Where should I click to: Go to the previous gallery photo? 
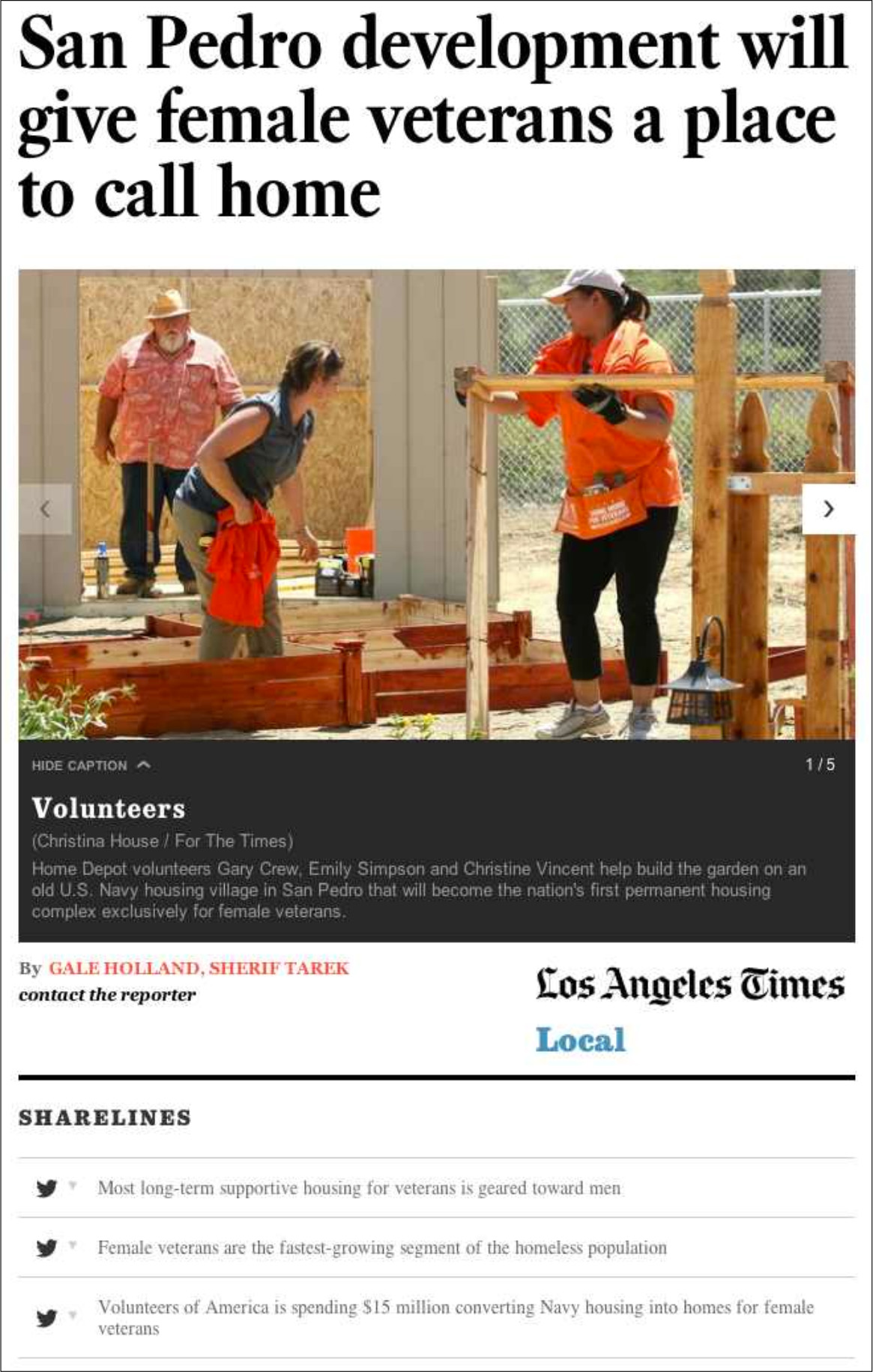click(x=46, y=509)
